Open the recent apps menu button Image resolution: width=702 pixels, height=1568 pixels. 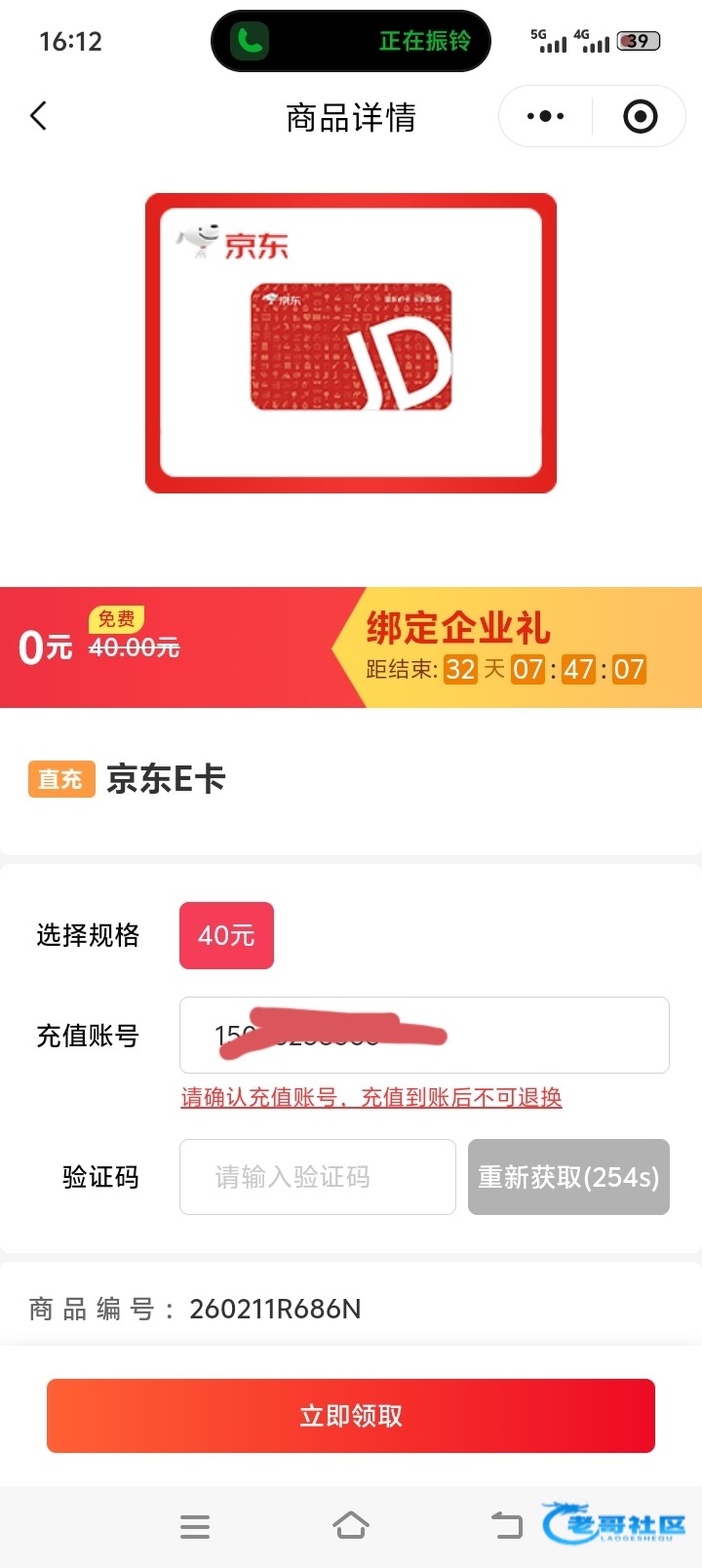tap(195, 1526)
